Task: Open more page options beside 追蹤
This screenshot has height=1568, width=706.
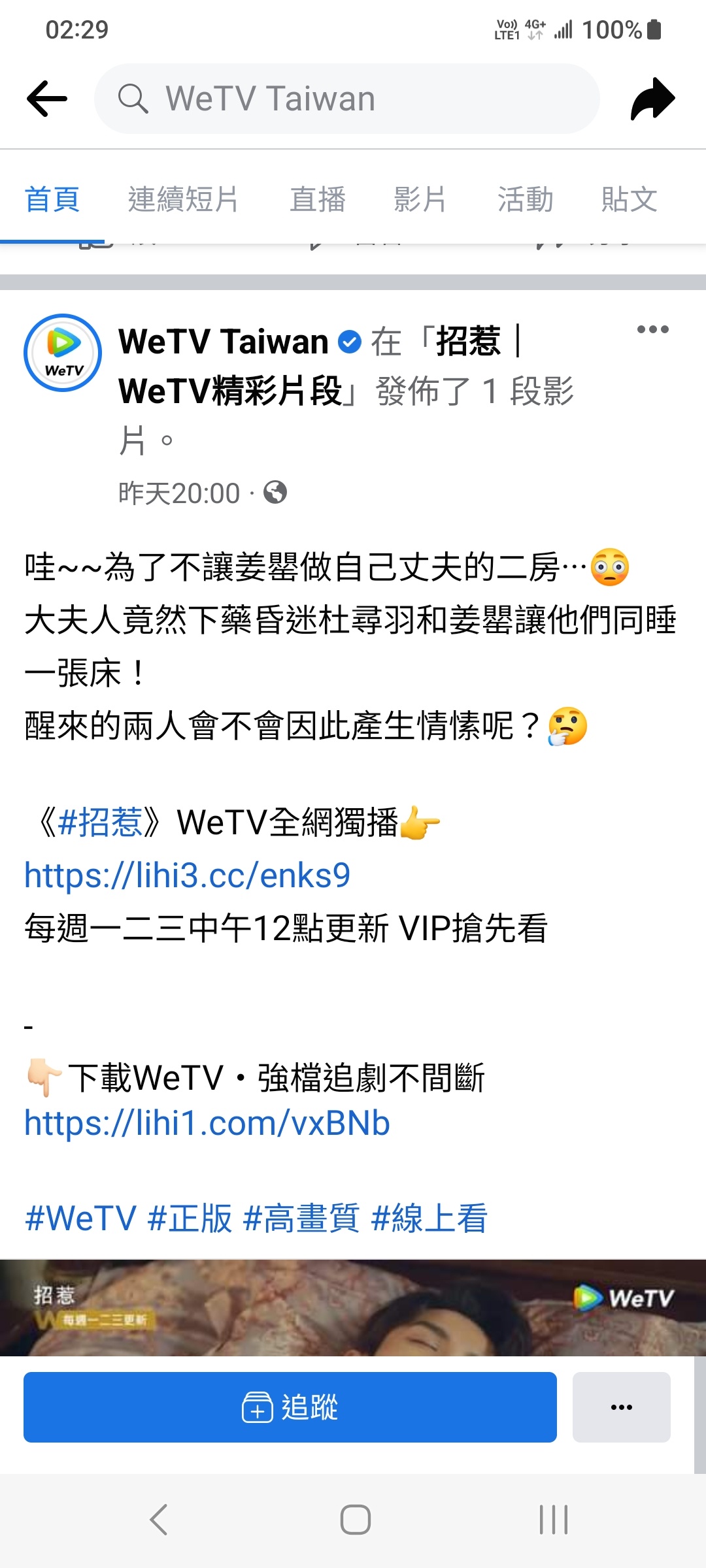Action: pos(621,1407)
